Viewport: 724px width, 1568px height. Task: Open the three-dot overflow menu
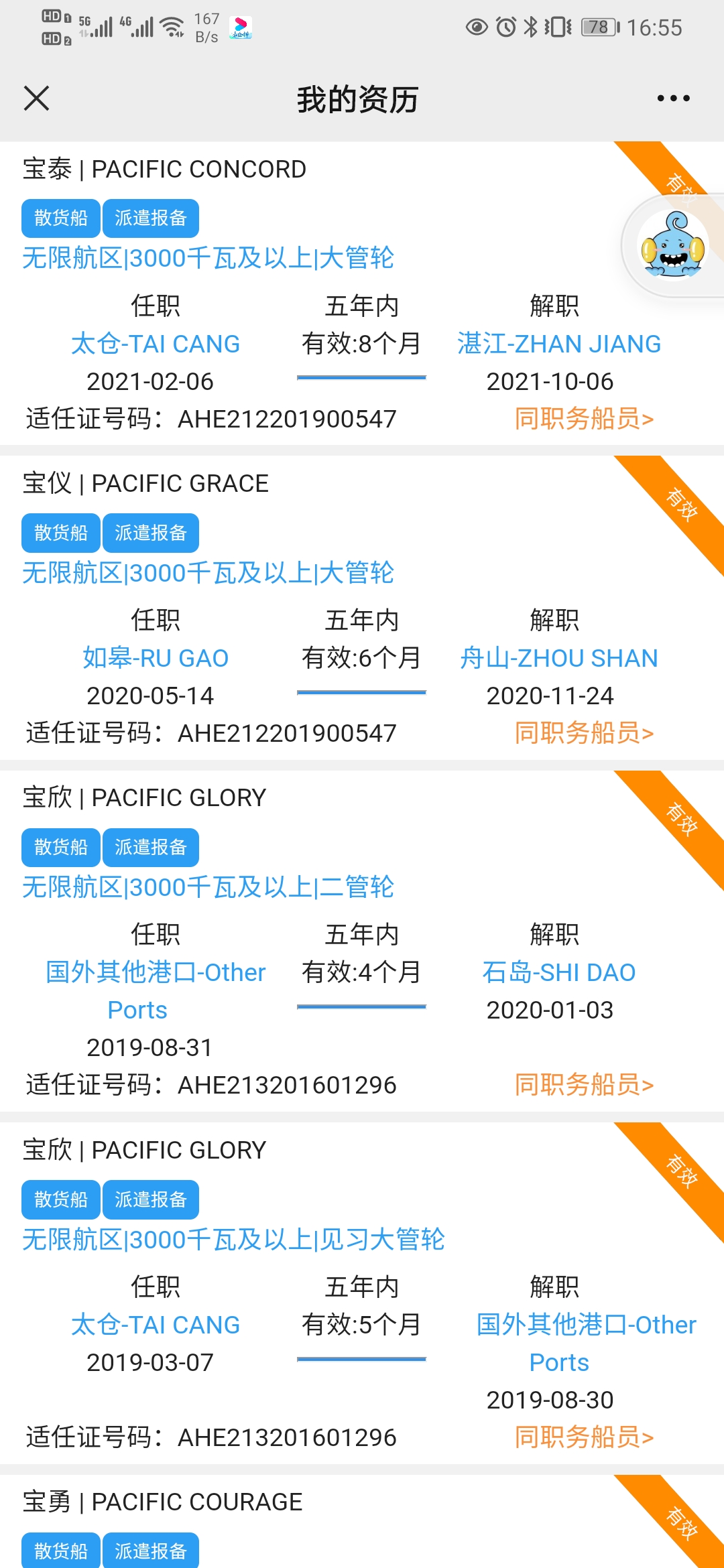(x=673, y=98)
